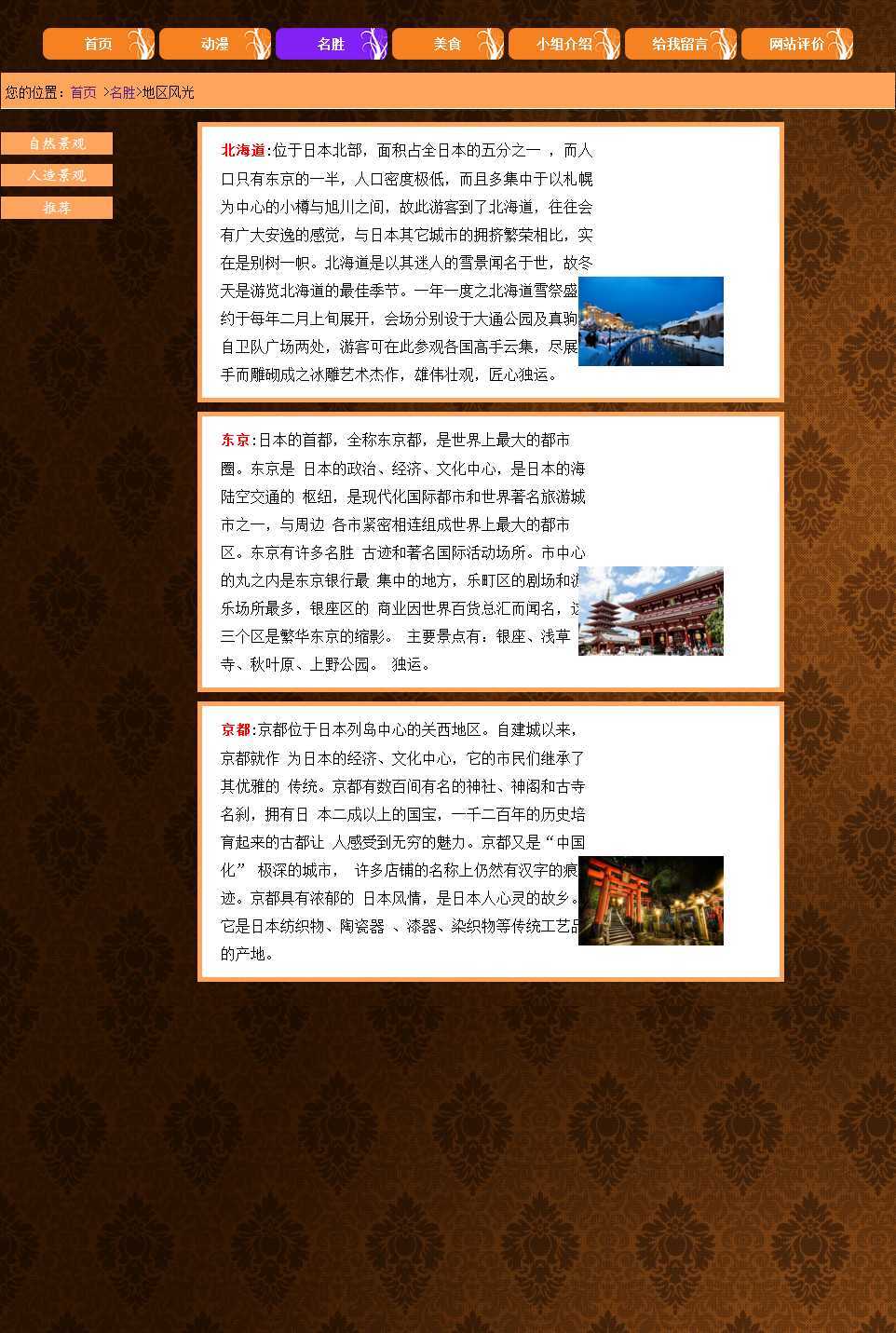Go to the 美食 tab
Screen dimensions: 896x1333
(447, 44)
